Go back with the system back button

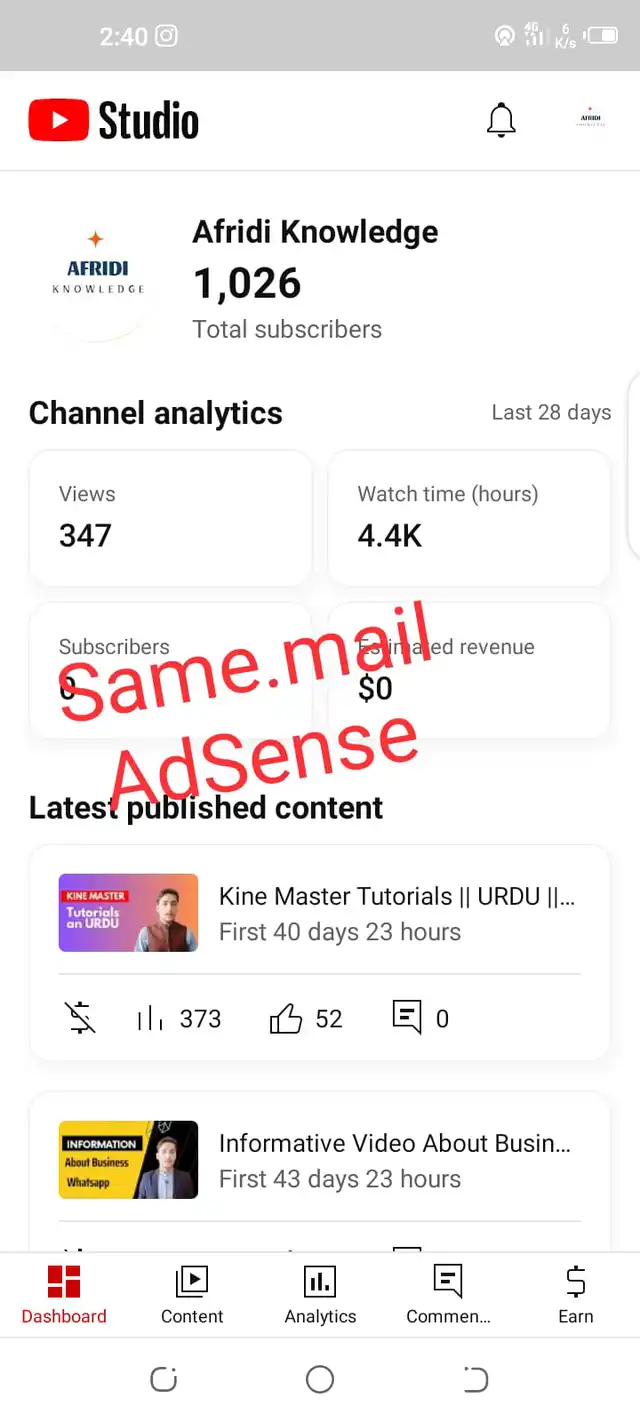475,1380
